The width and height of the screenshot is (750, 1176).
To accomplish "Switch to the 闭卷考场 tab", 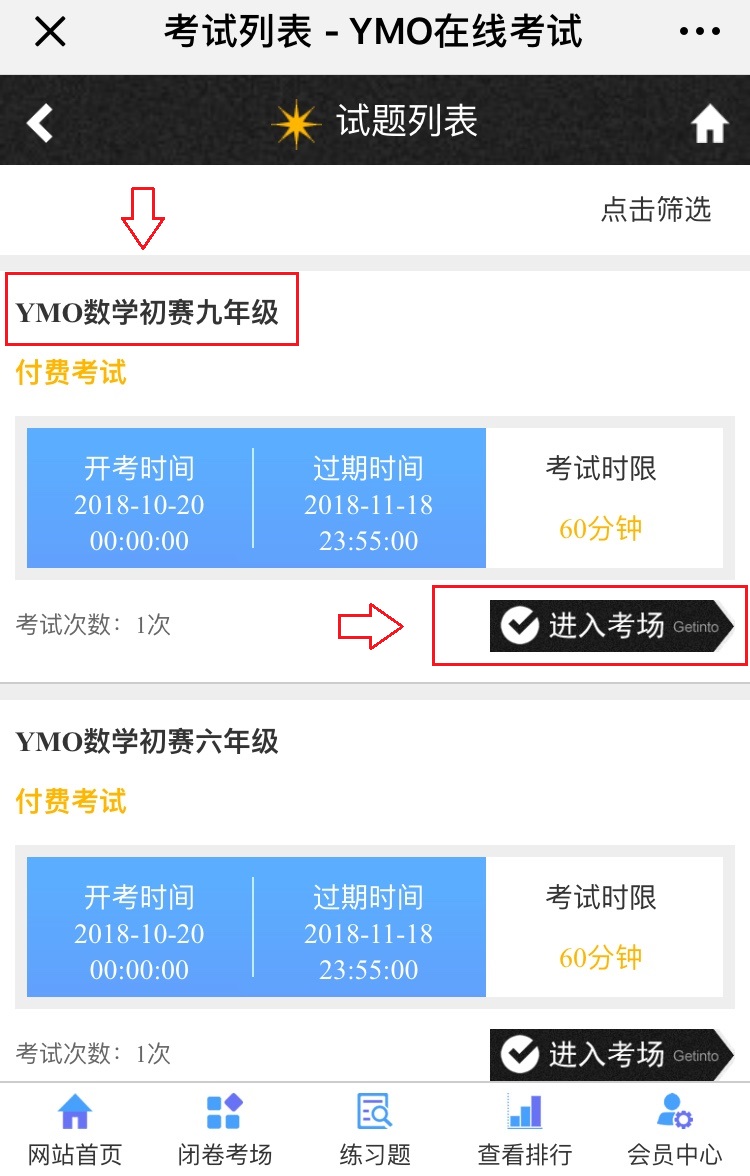I will [x=224, y=1130].
